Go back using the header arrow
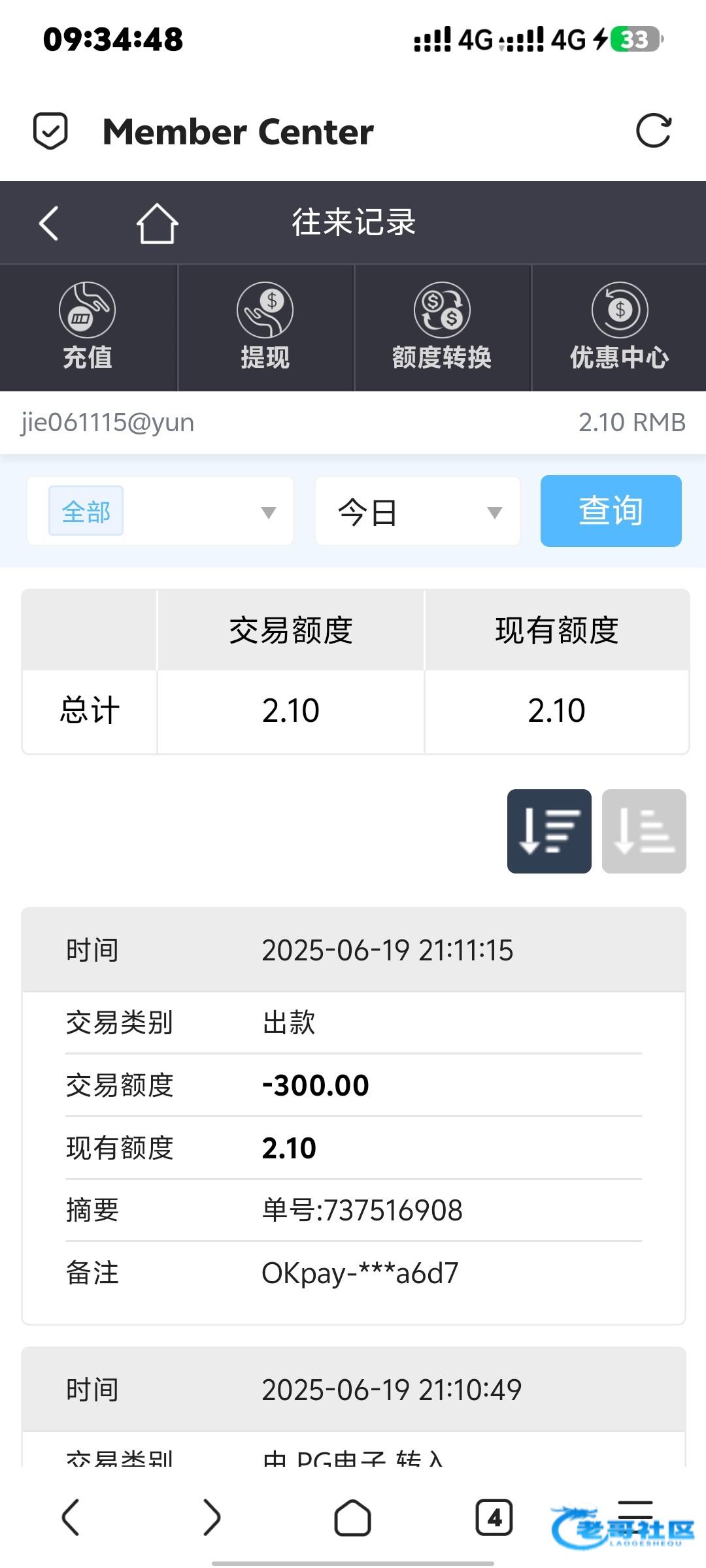This screenshot has width=706, height=1568. [x=49, y=223]
